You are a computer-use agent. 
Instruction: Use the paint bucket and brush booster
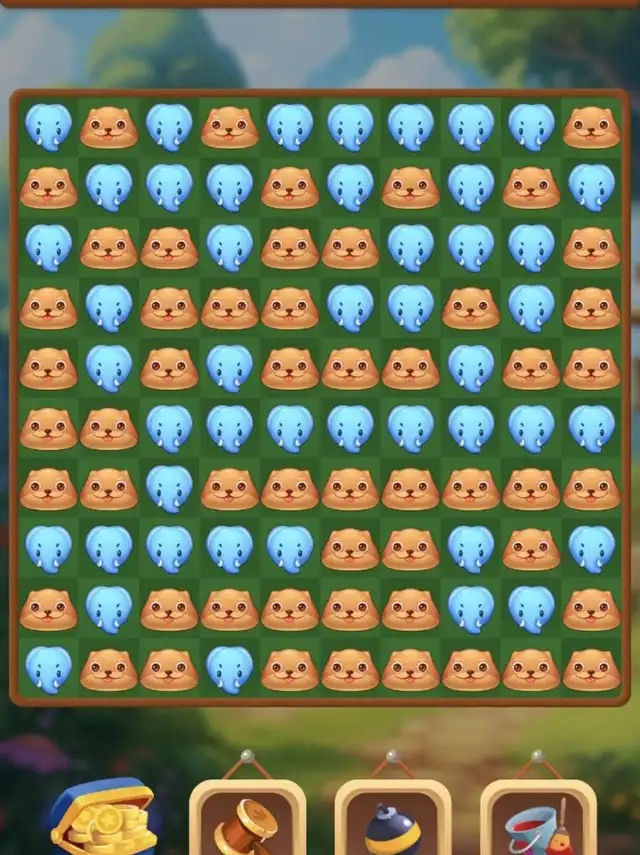538,824
